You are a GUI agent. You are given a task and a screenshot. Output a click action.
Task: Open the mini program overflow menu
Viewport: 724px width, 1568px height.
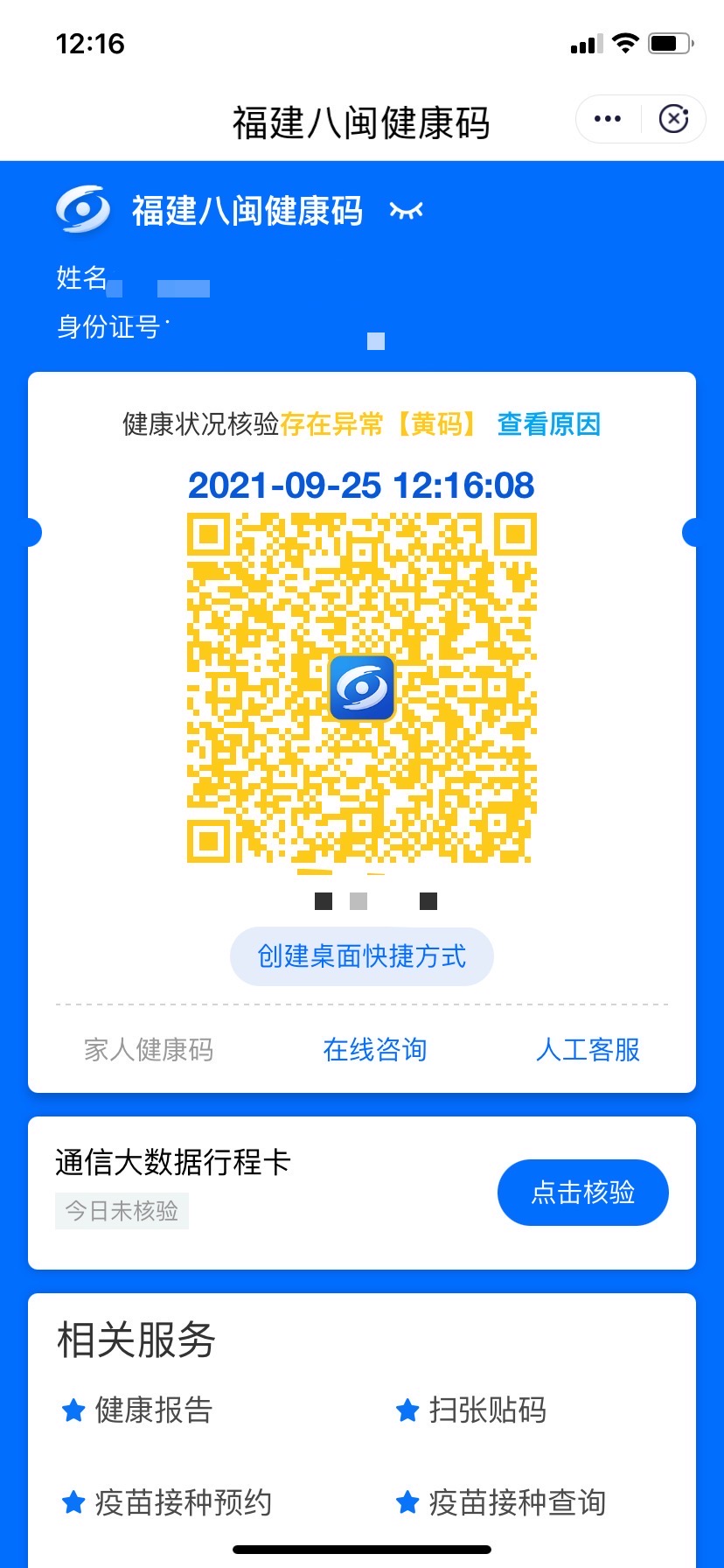(x=608, y=119)
